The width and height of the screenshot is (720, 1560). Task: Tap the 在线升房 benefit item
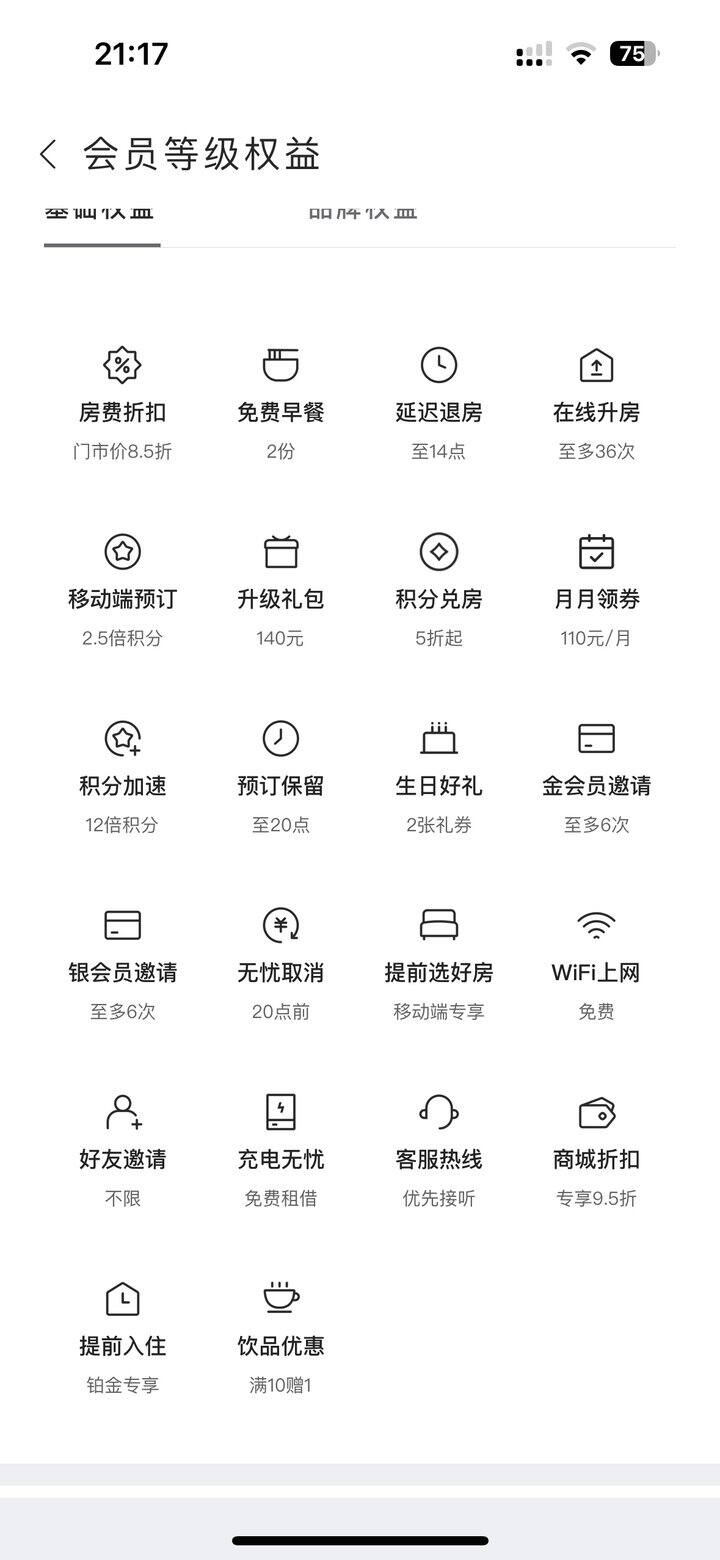[x=597, y=403]
